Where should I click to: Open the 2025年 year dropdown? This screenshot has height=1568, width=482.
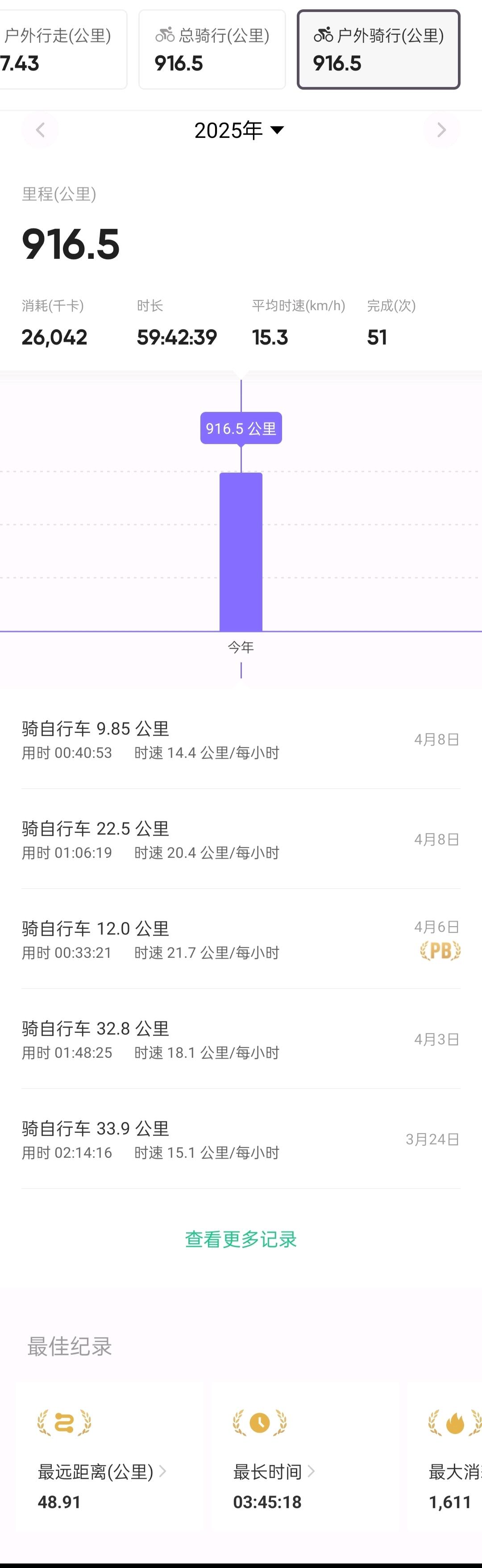pyautogui.click(x=239, y=130)
